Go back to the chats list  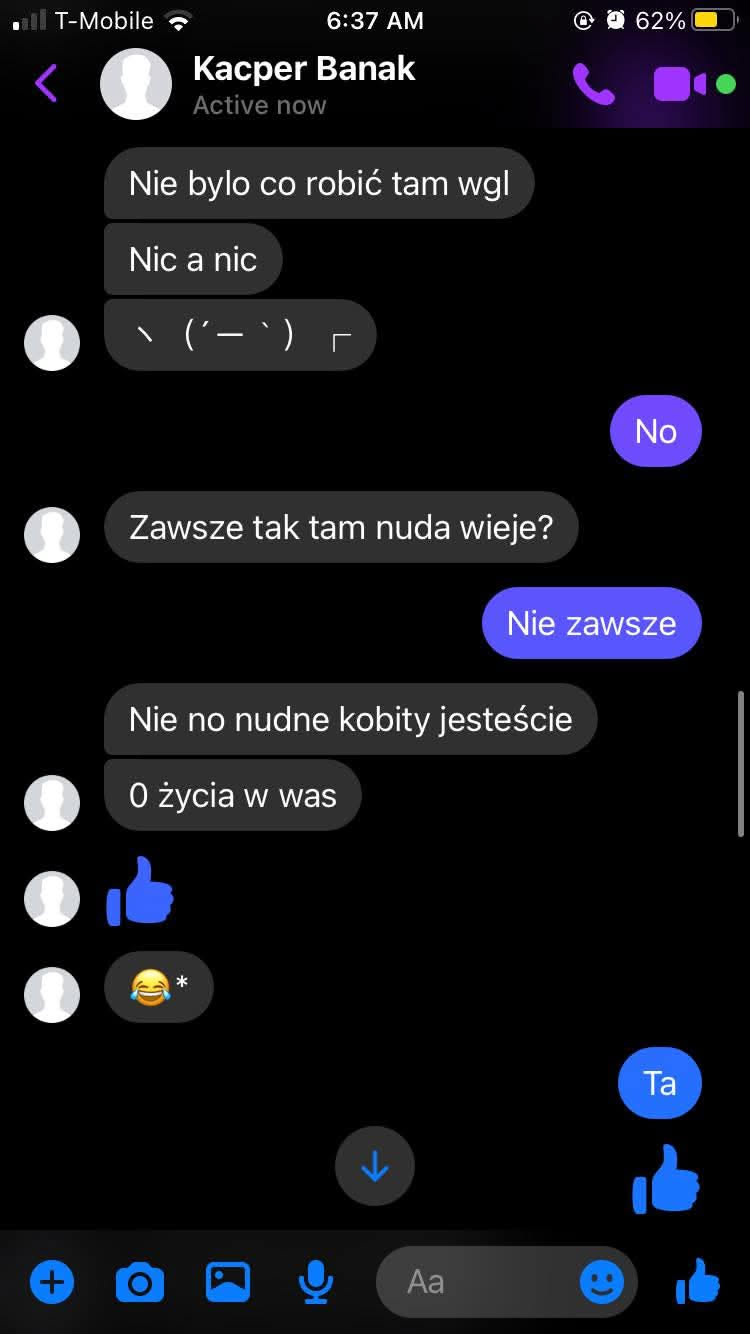(x=46, y=84)
